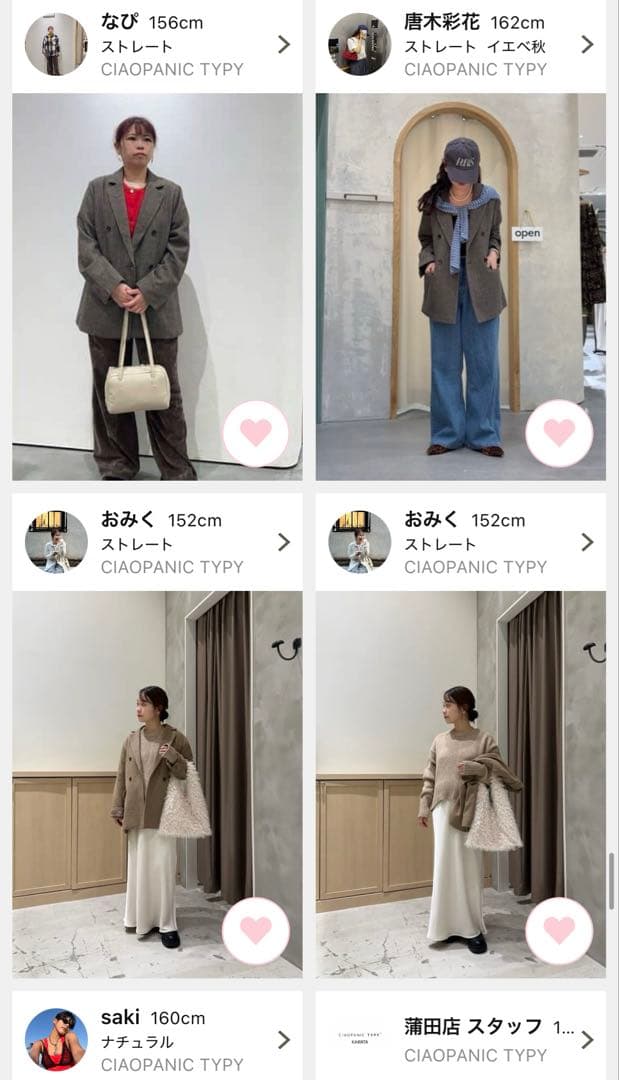The width and height of the screenshot is (619, 1080).
Task: Open 蒲田店 スタッフ profile row
Action: click(x=461, y=1038)
